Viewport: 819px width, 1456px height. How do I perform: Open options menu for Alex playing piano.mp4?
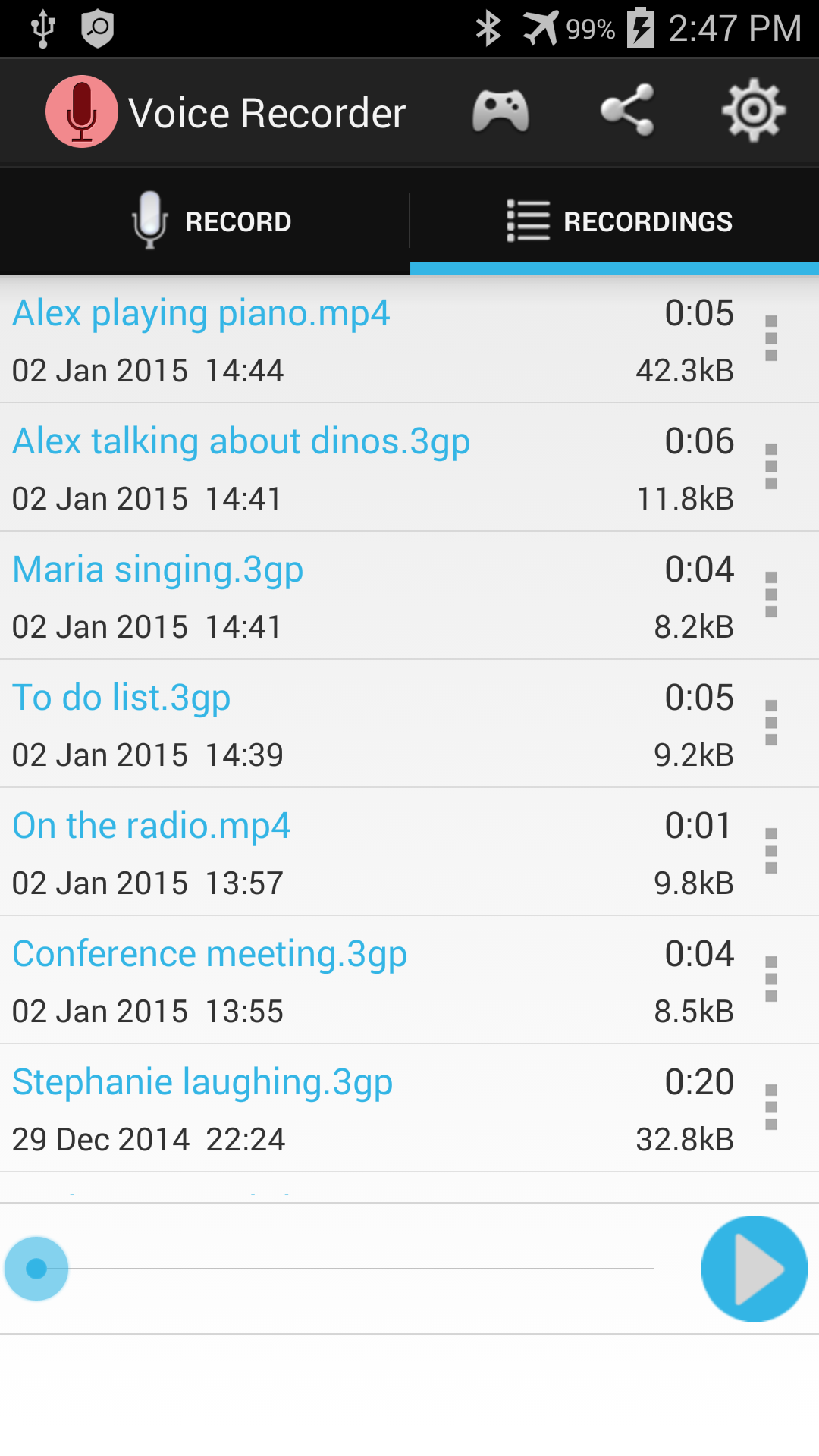771,338
